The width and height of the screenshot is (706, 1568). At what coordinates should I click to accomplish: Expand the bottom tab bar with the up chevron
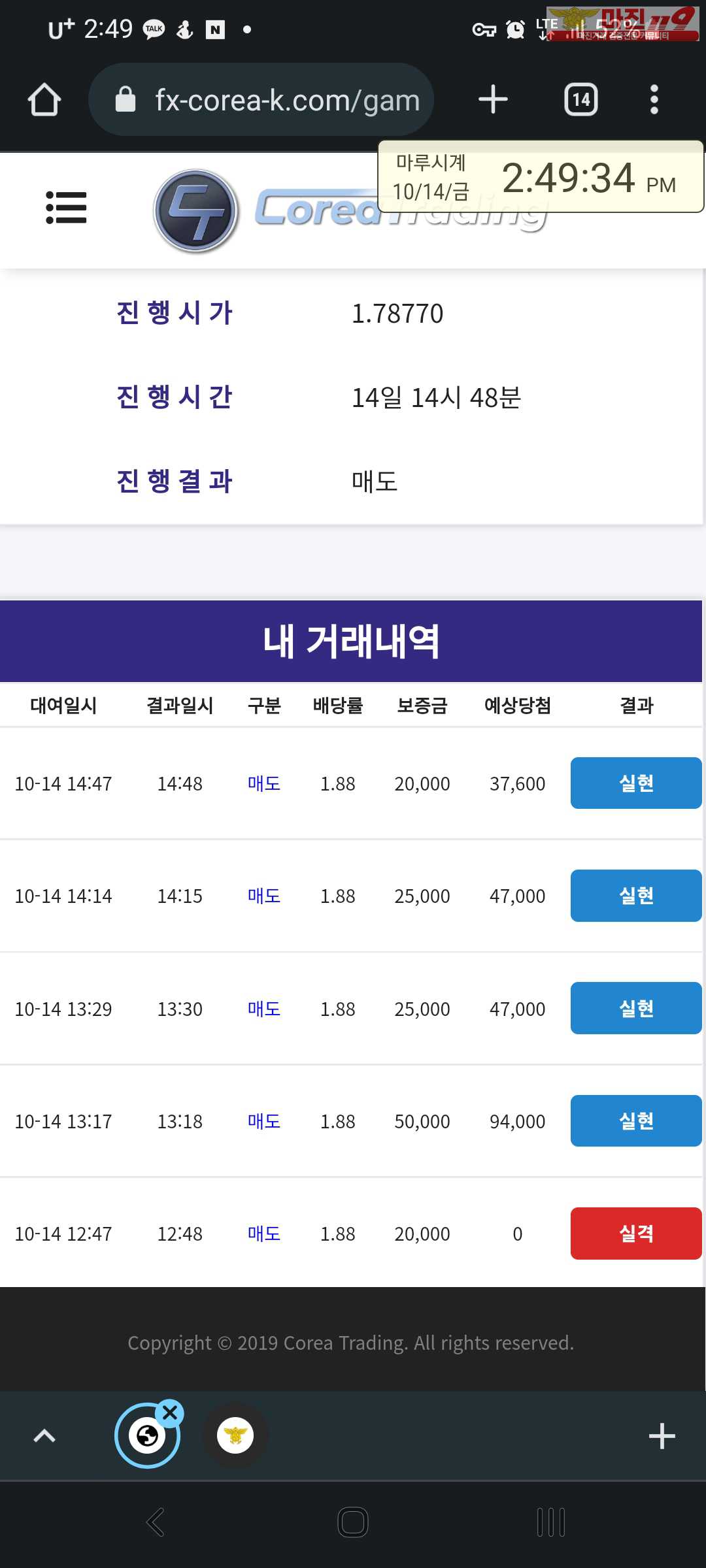click(x=44, y=1435)
